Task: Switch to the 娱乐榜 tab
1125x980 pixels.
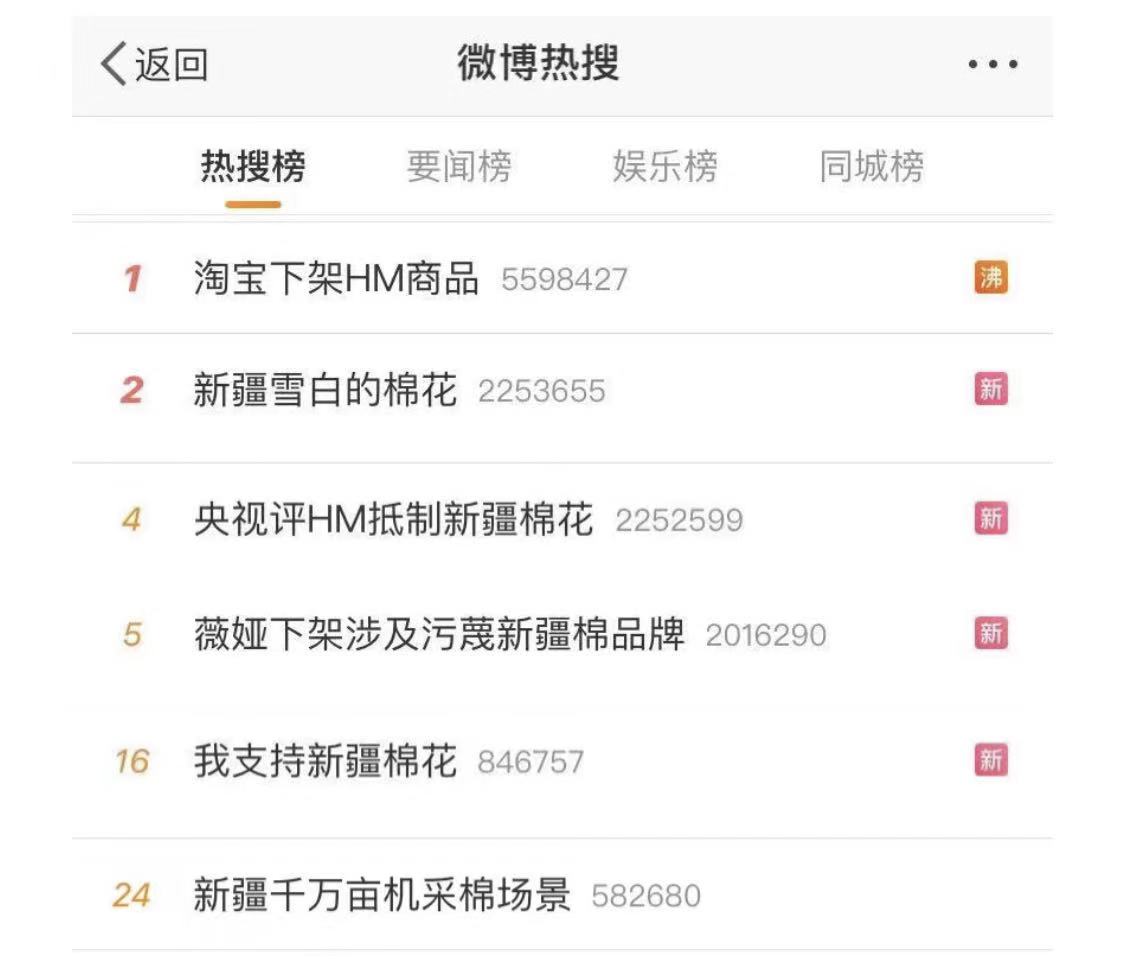Action: 665,166
